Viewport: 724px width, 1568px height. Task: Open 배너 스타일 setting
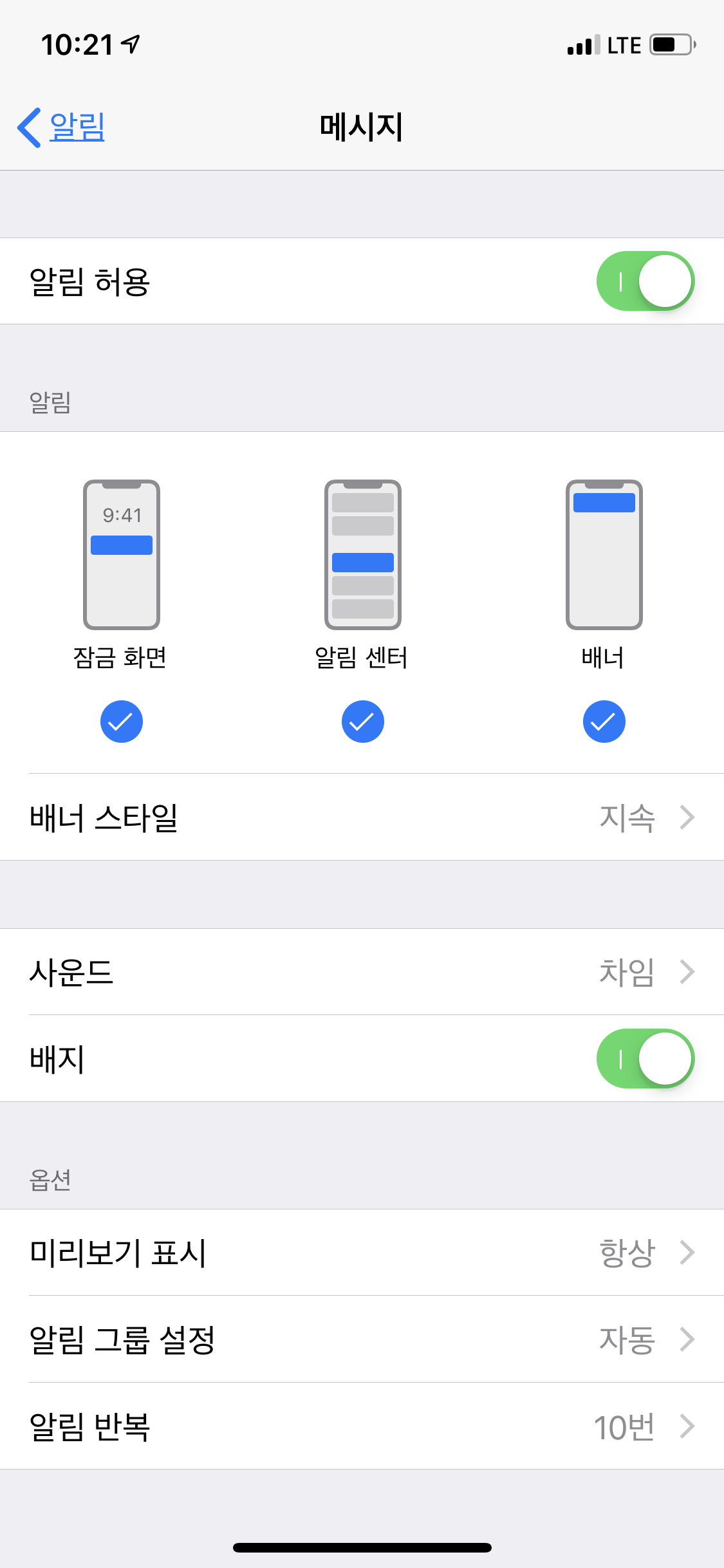coord(362,817)
